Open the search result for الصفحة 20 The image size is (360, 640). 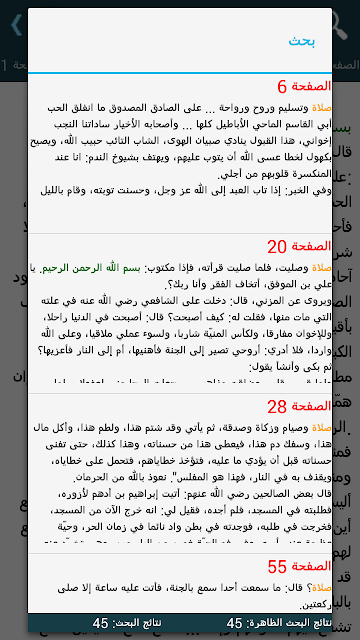click(x=180, y=314)
